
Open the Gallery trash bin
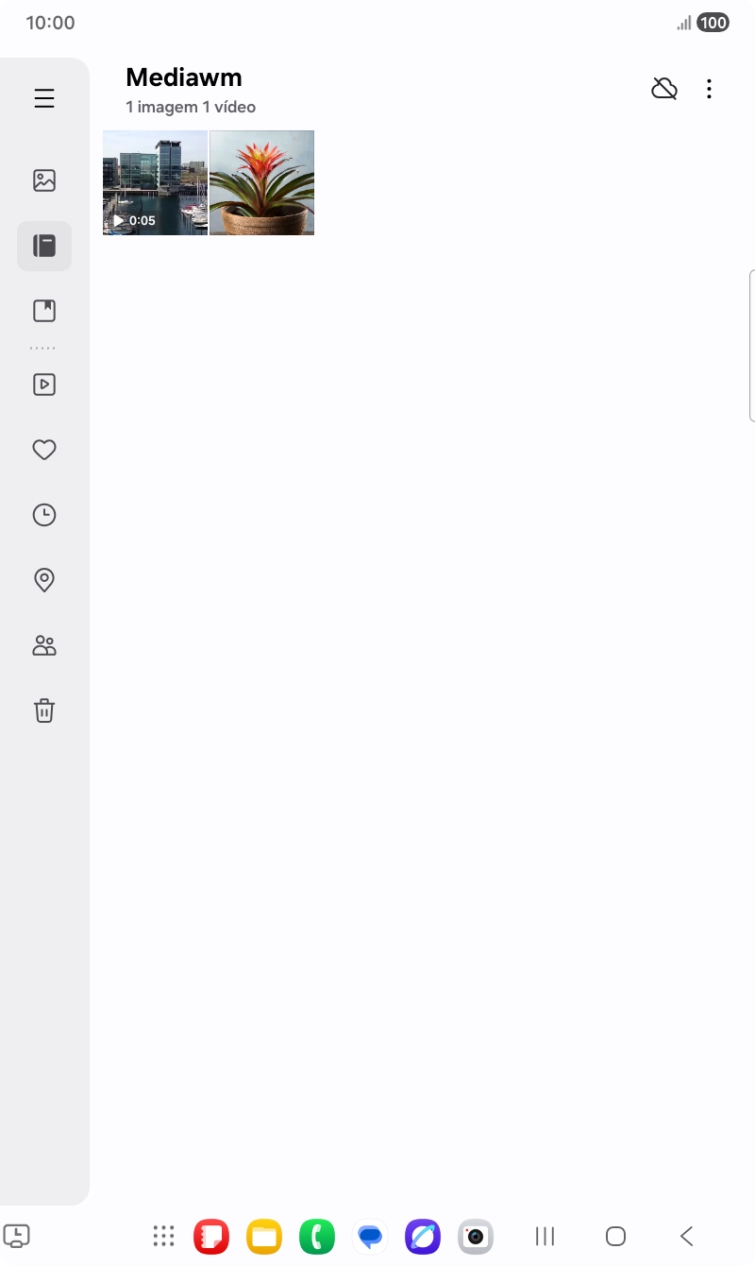[44, 710]
